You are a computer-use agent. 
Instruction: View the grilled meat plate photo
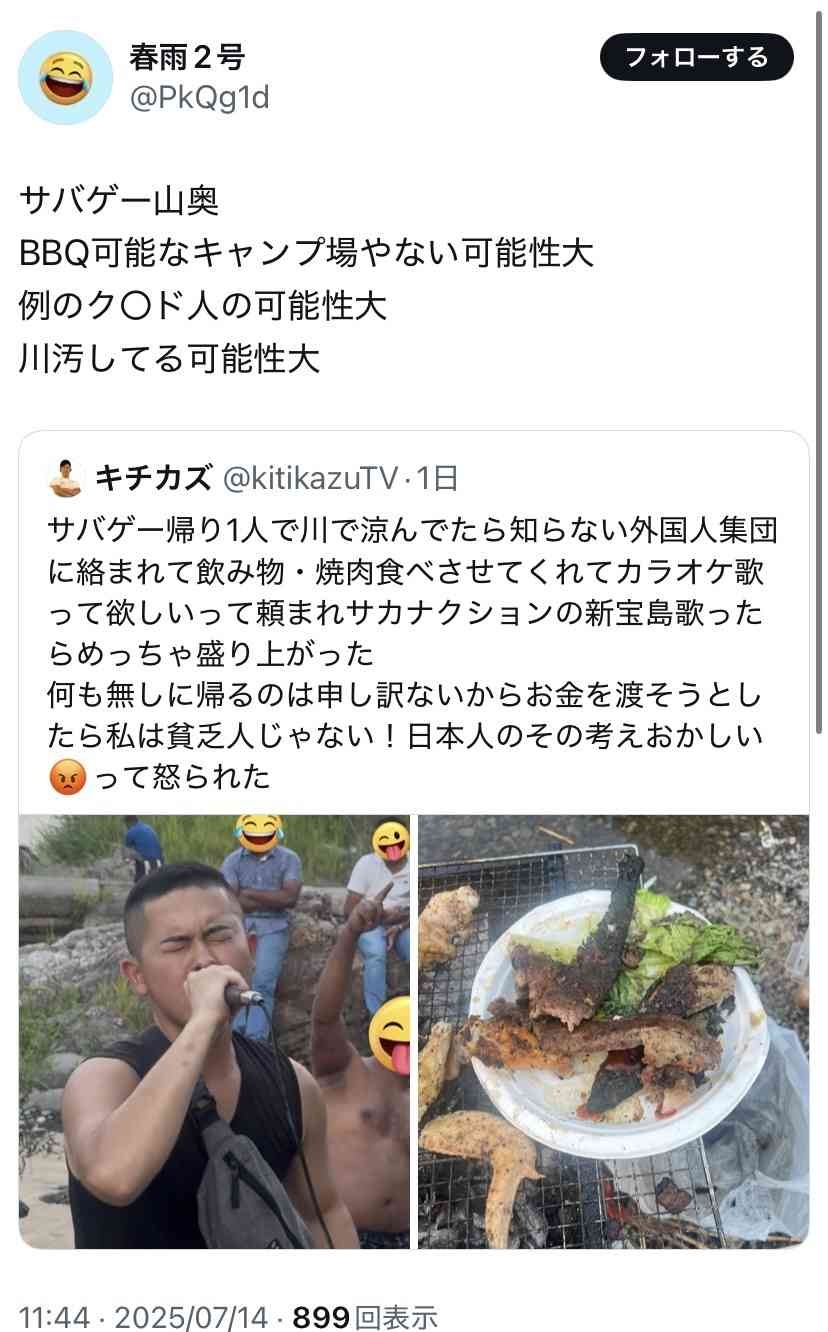(x=613, y=1031)
